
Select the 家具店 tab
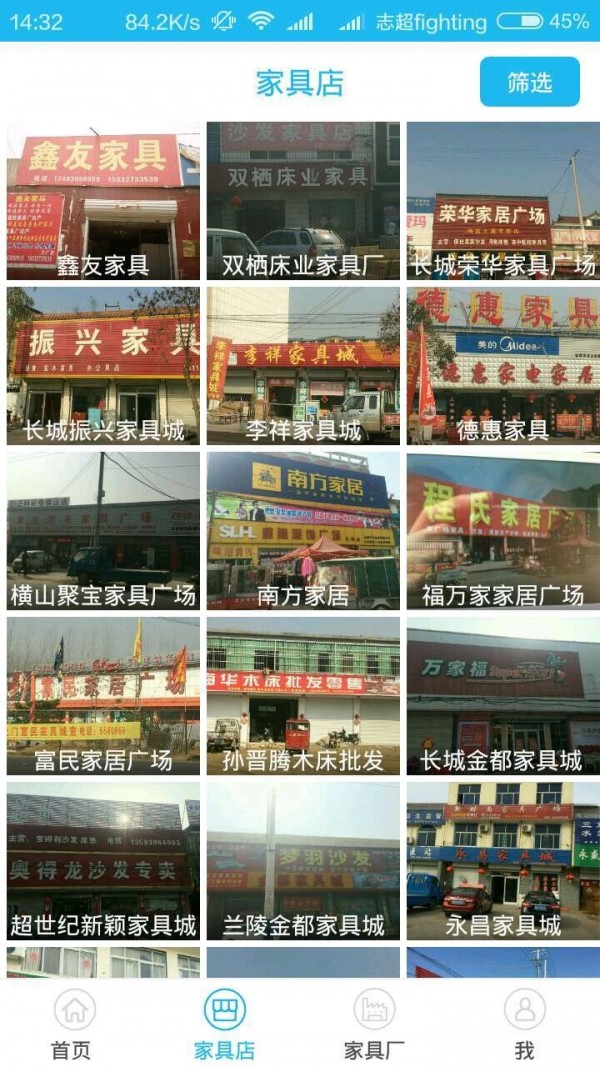[224, 1024]
